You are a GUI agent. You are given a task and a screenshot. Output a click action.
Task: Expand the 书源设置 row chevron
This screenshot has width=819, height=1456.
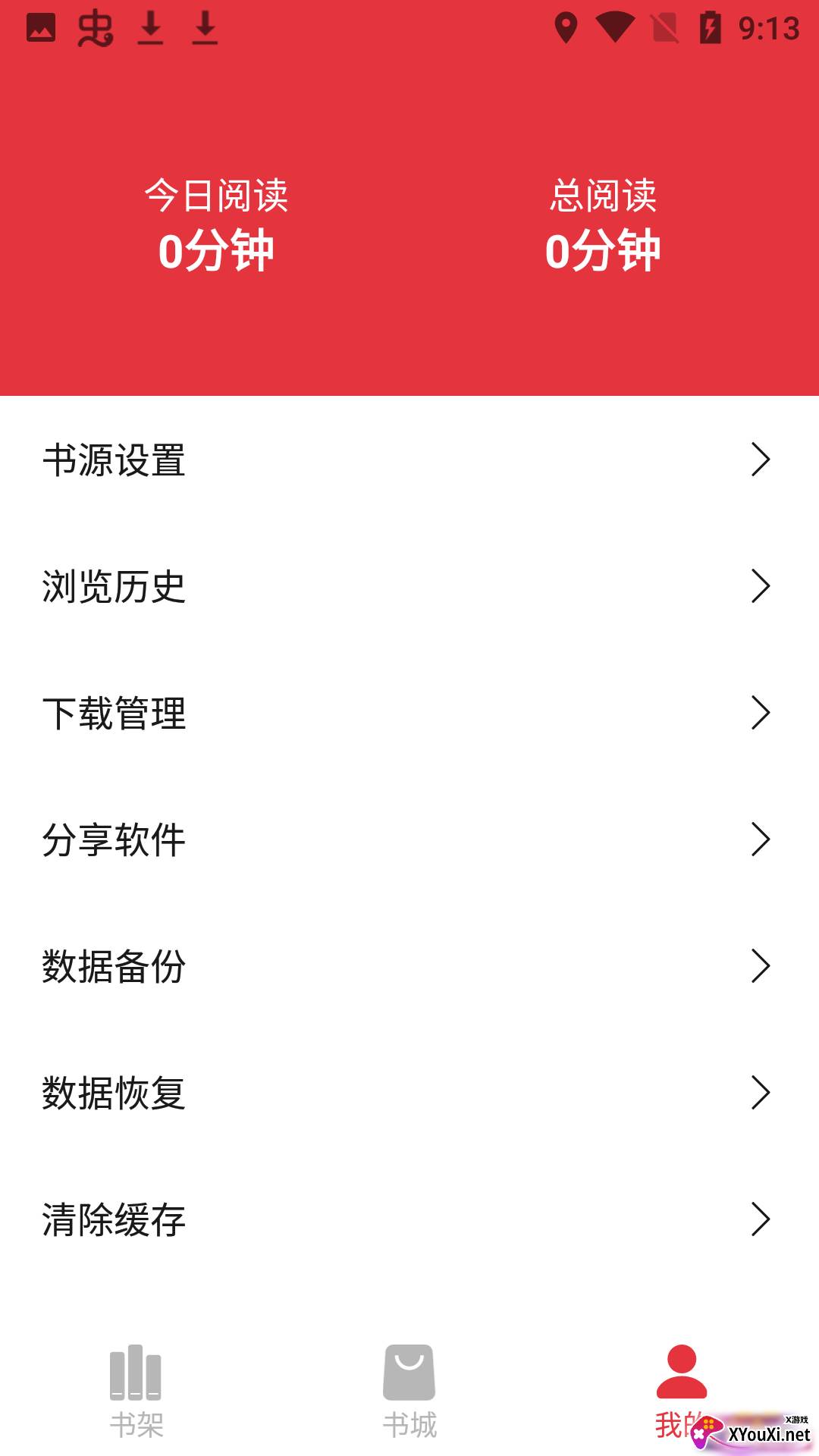tap(761, 458)
